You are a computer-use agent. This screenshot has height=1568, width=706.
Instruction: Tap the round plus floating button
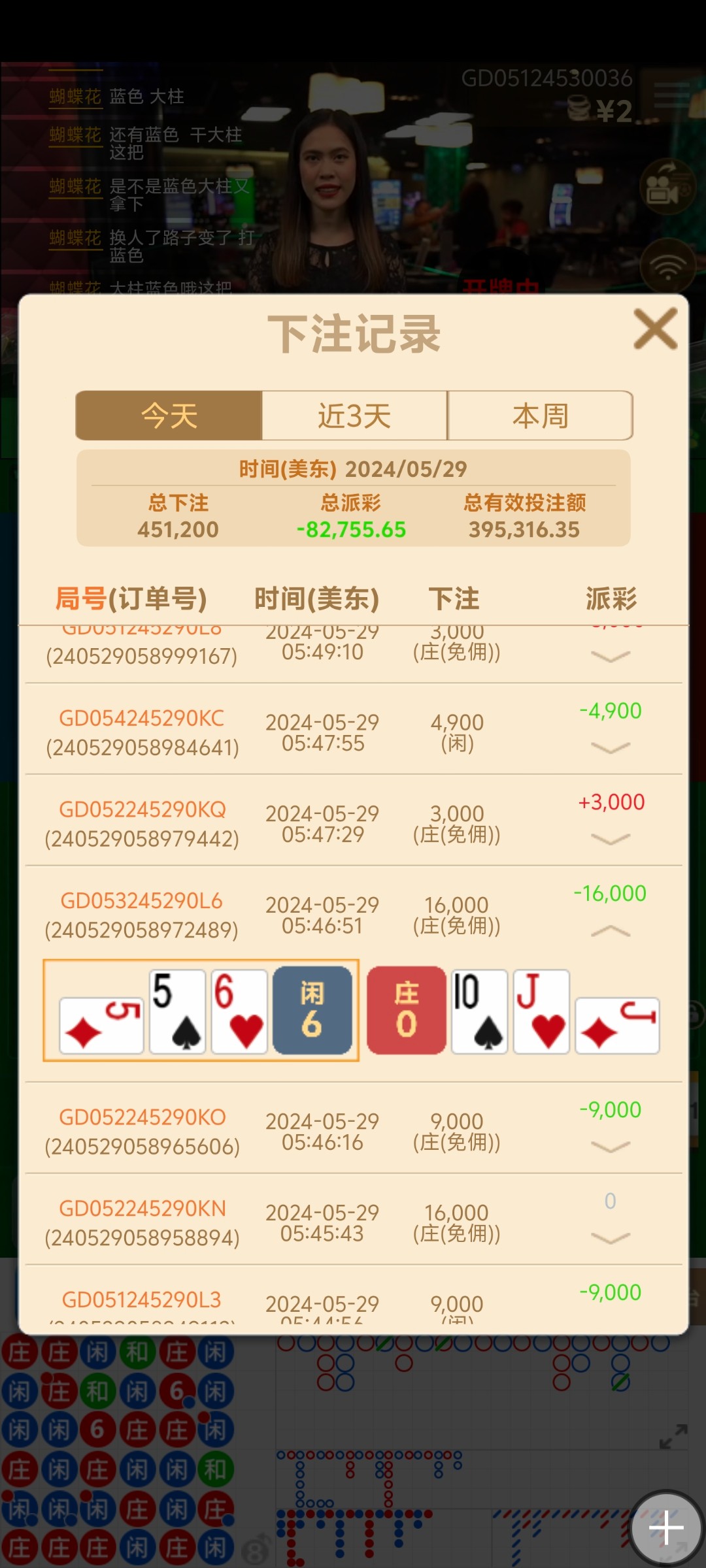coord(666,1527)
